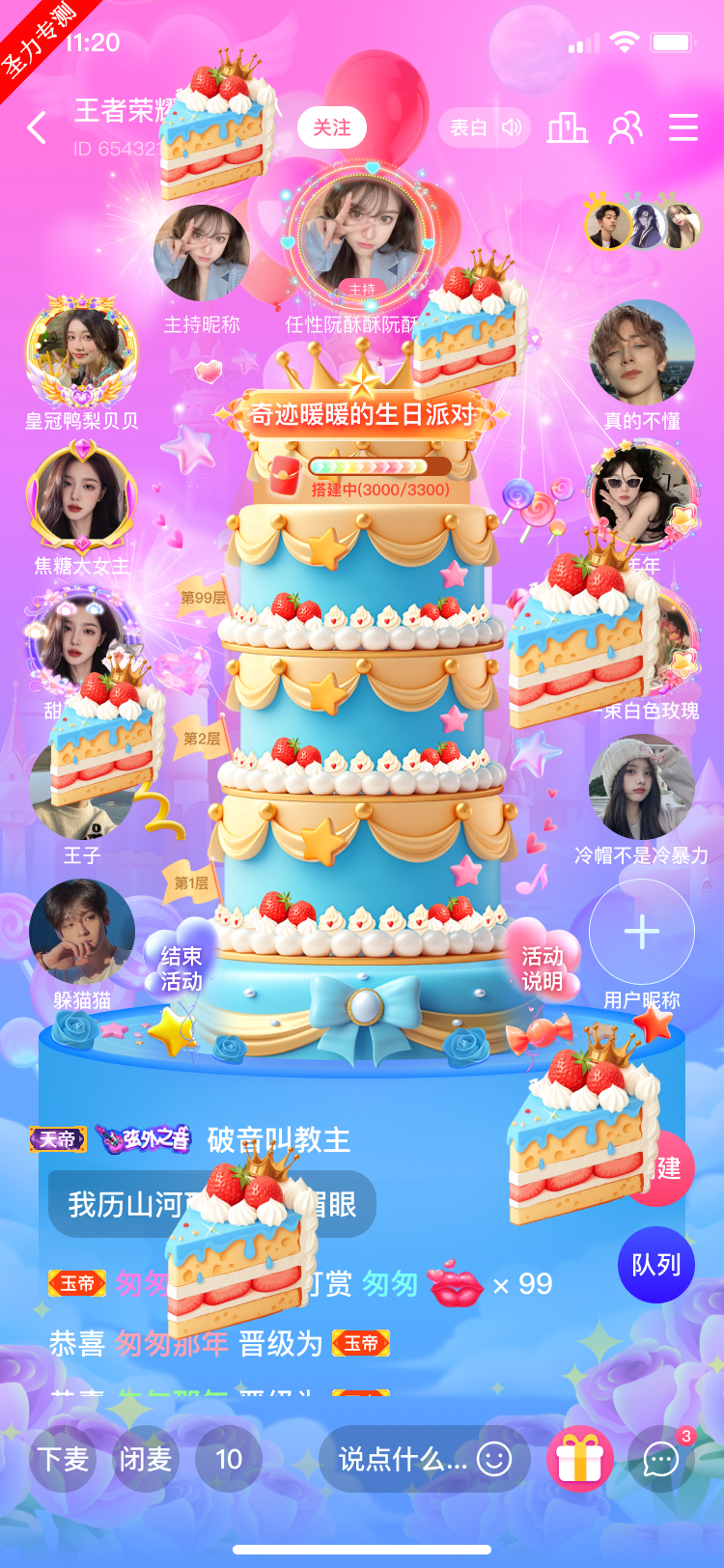Open the 队列 queue button
This screenshot has height=1568, width=724.
pyautogui.click(x=656, y=1265)
